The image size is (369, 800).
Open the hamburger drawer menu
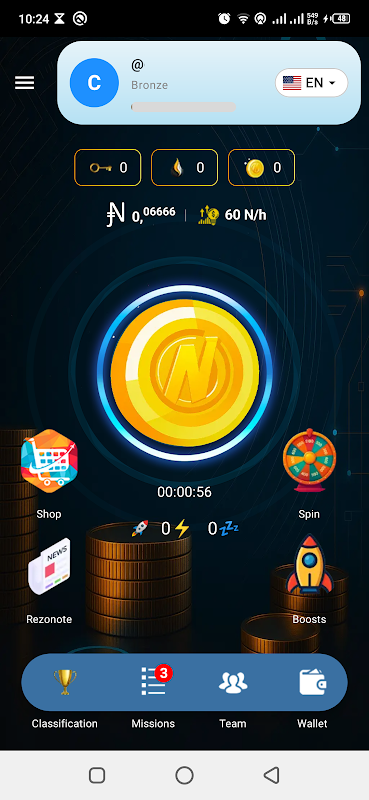(x=24, y=83)
